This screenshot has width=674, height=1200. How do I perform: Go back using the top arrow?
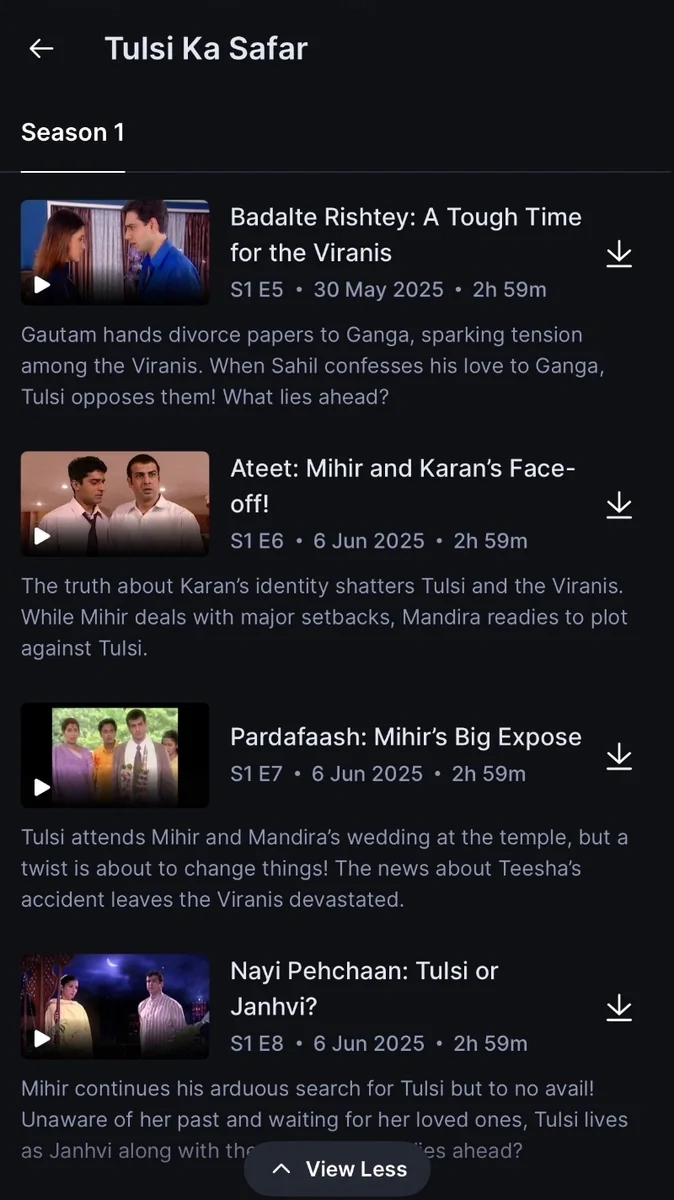41,48
